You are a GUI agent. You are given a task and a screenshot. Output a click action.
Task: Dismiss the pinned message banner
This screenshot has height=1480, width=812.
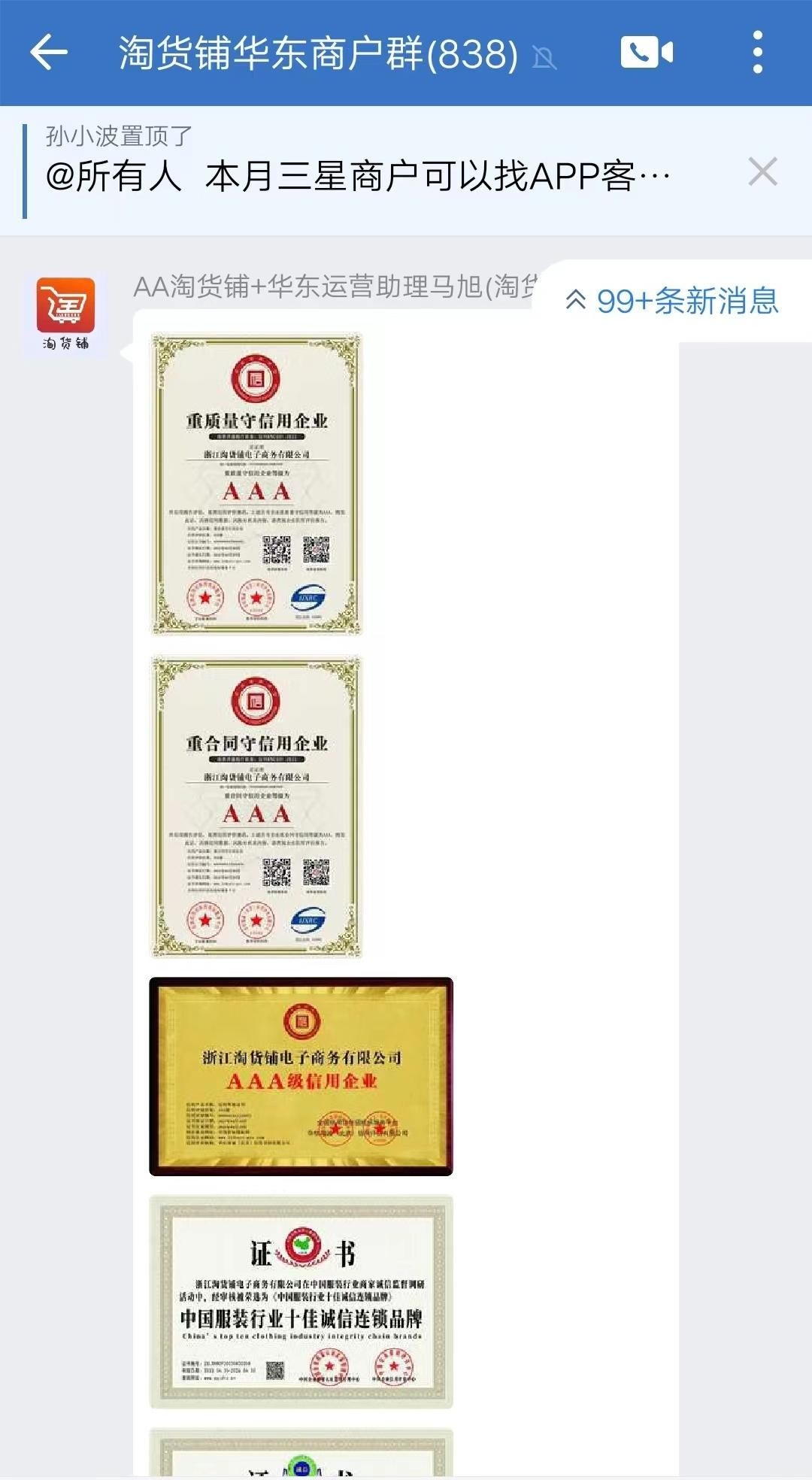(x=762, y=172)
